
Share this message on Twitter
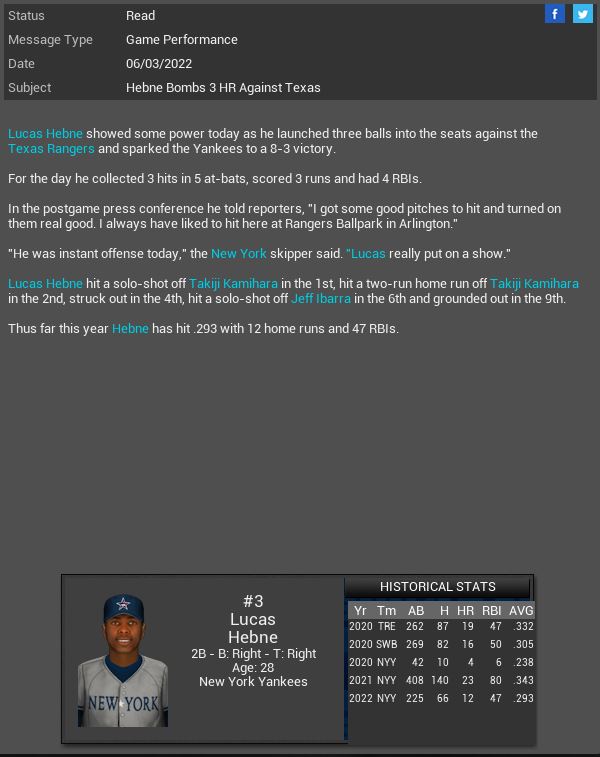click(x=583, y=14)
